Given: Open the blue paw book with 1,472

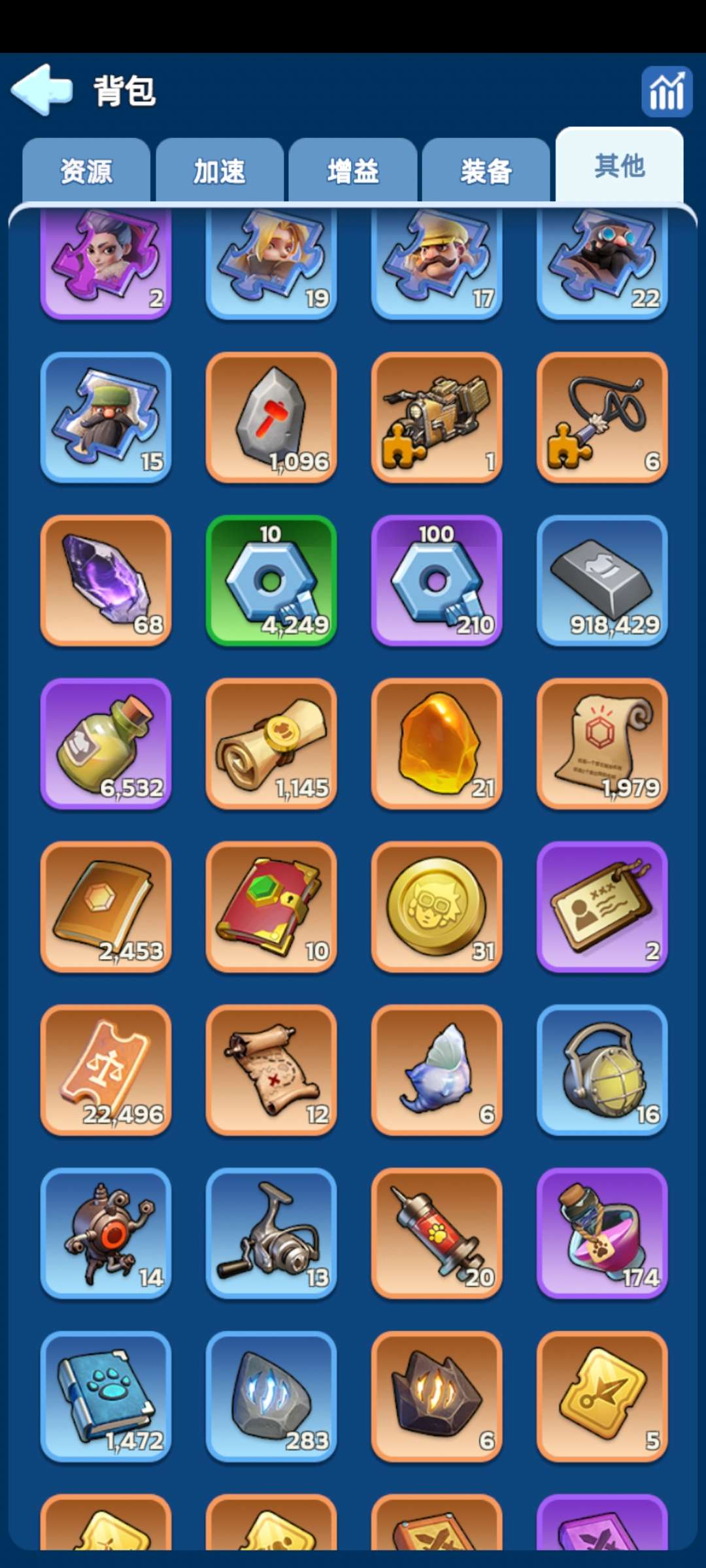Looking at the screenshot, I should tap(106, 1396).
